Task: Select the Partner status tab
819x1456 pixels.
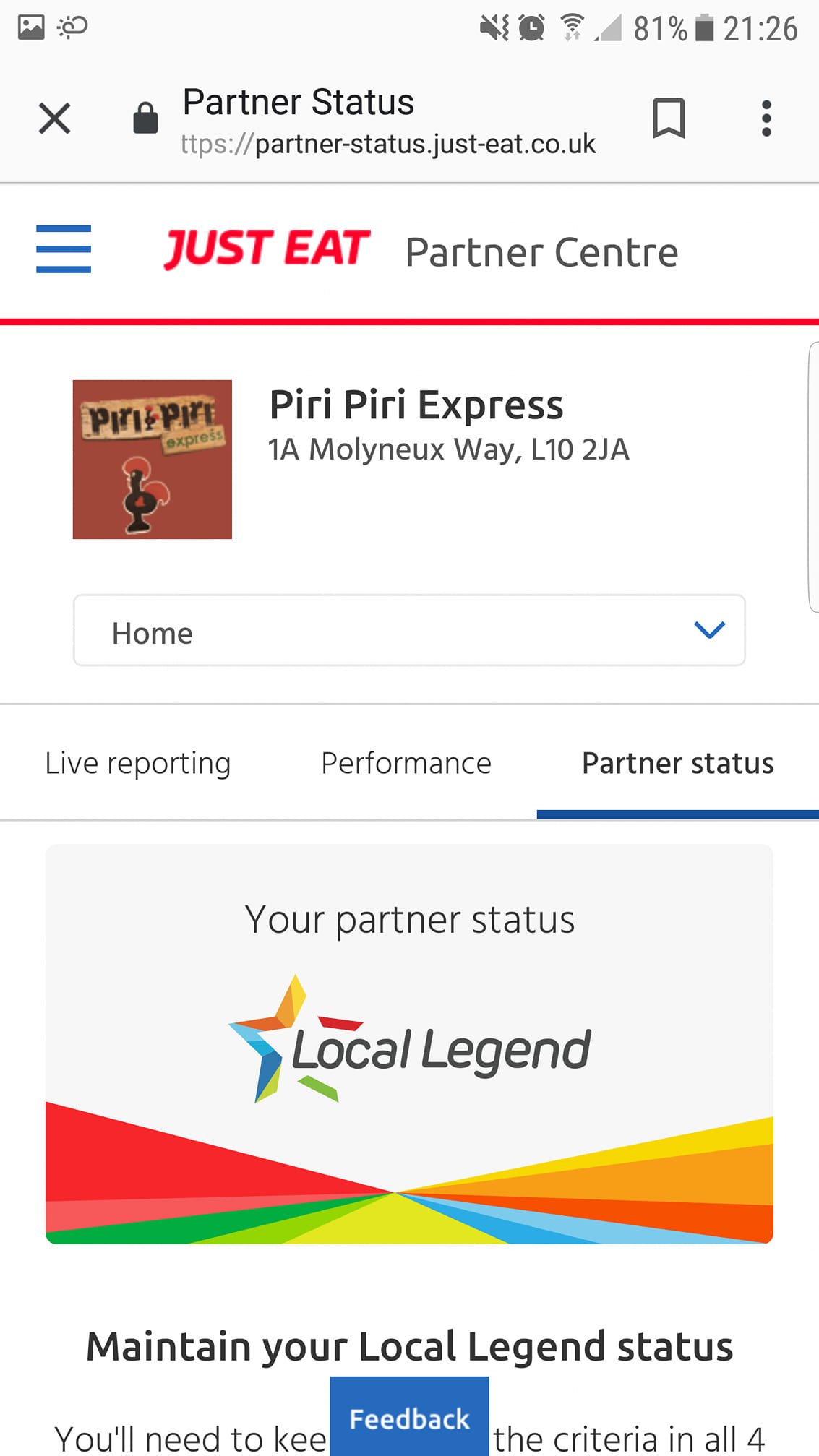Action: pyautogui.click(x=677, y=764)
